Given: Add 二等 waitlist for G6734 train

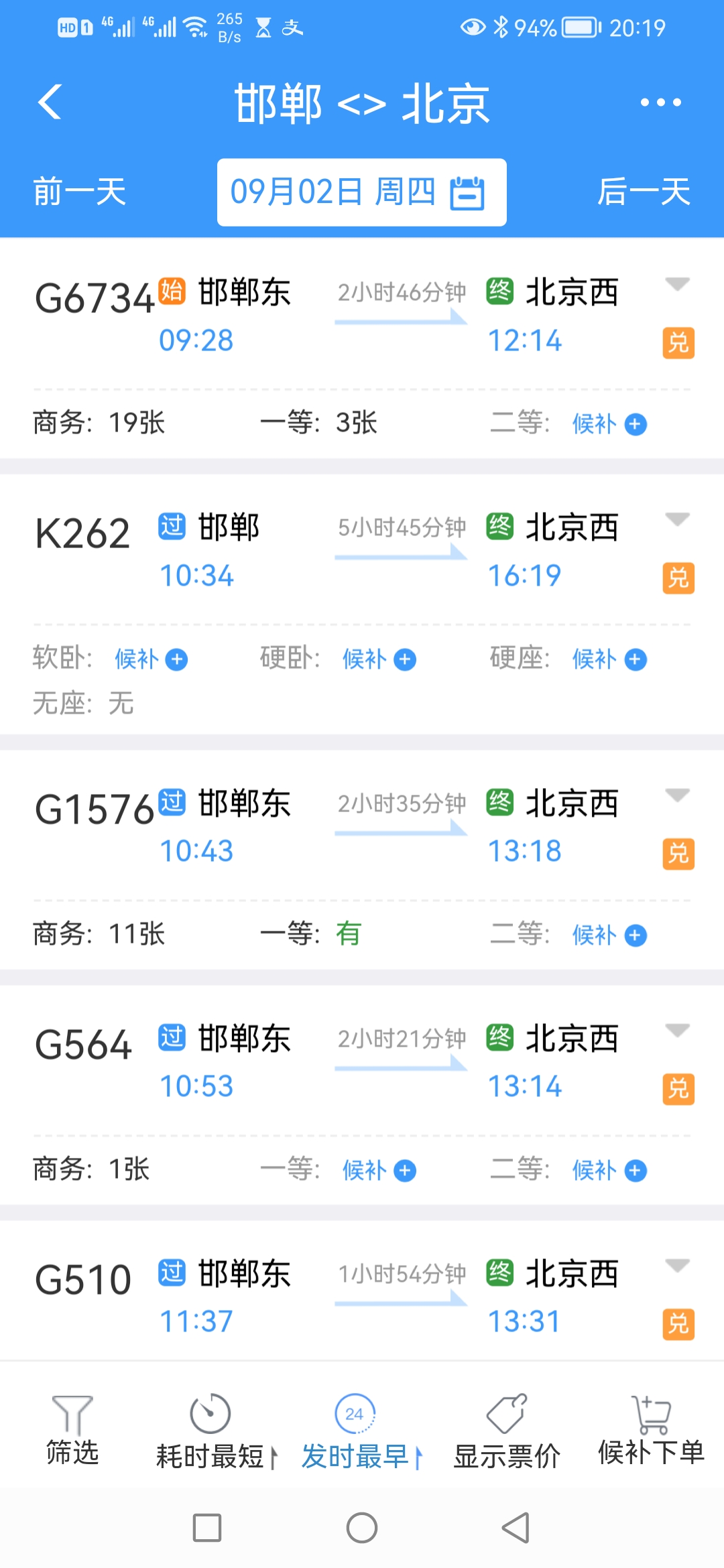Looking at the screenshot, I should click(x=609, y=424).
